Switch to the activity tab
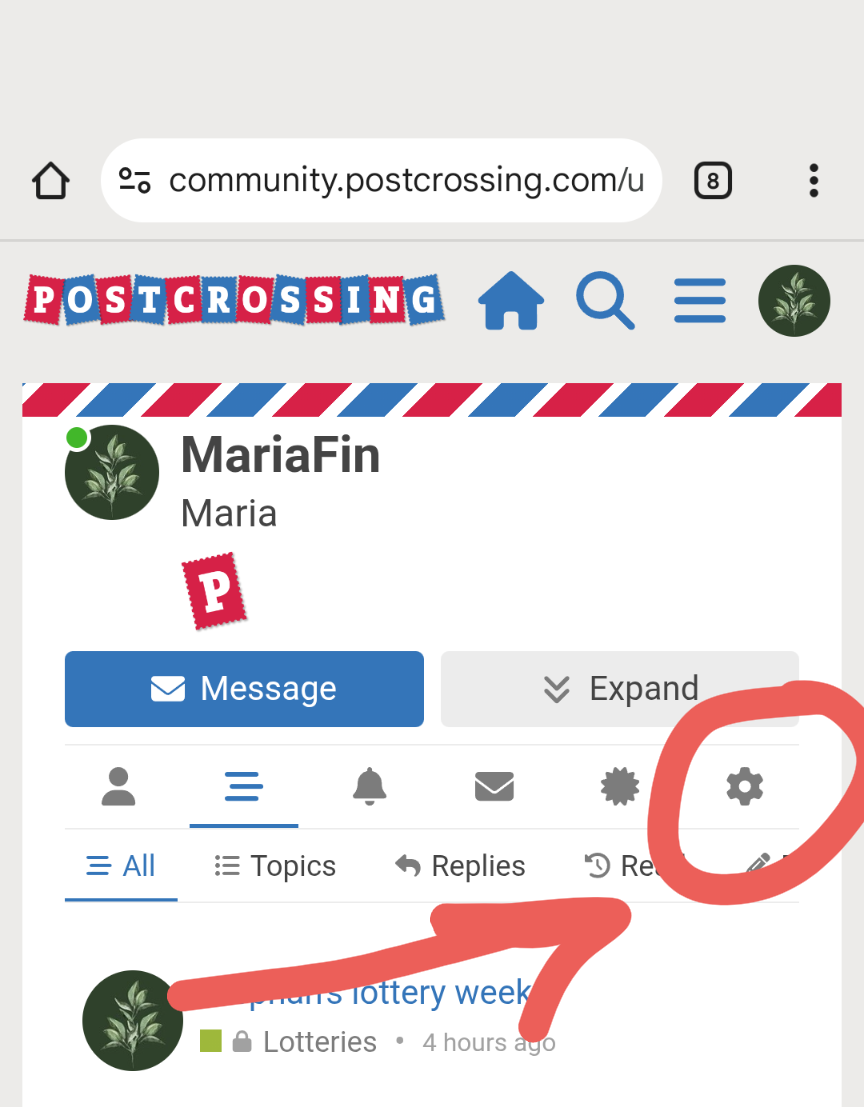Viewport: 864px width, 1107px height. [x=243, y=787]
